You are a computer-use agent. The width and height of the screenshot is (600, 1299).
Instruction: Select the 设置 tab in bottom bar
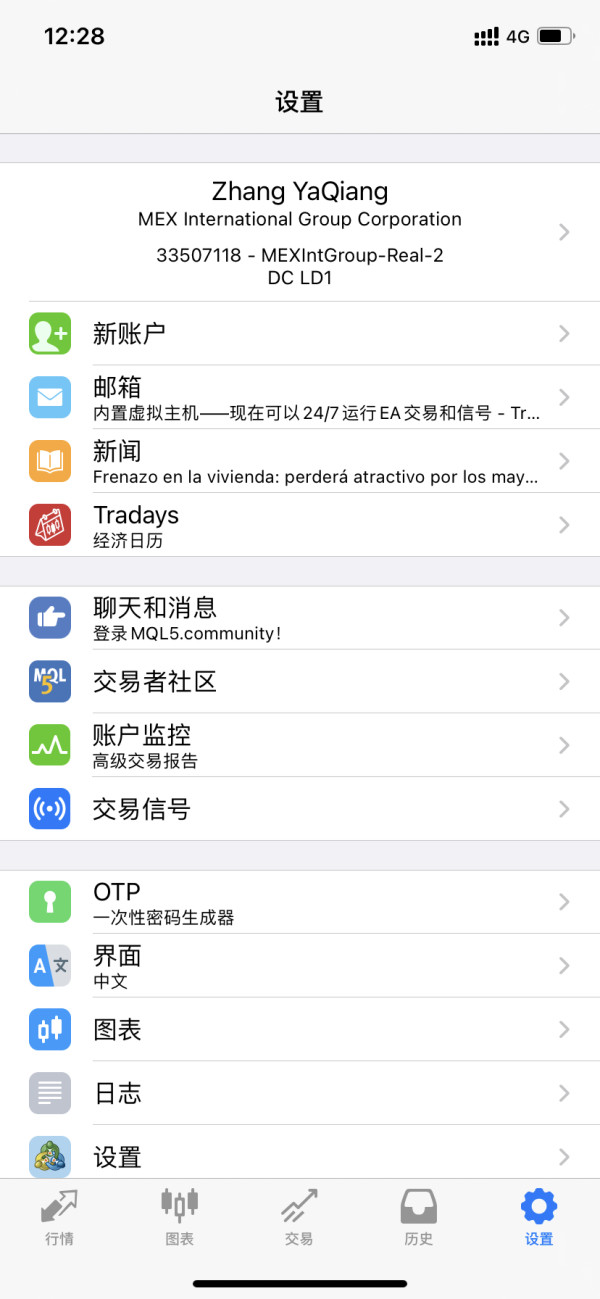tap(539, 1217)
